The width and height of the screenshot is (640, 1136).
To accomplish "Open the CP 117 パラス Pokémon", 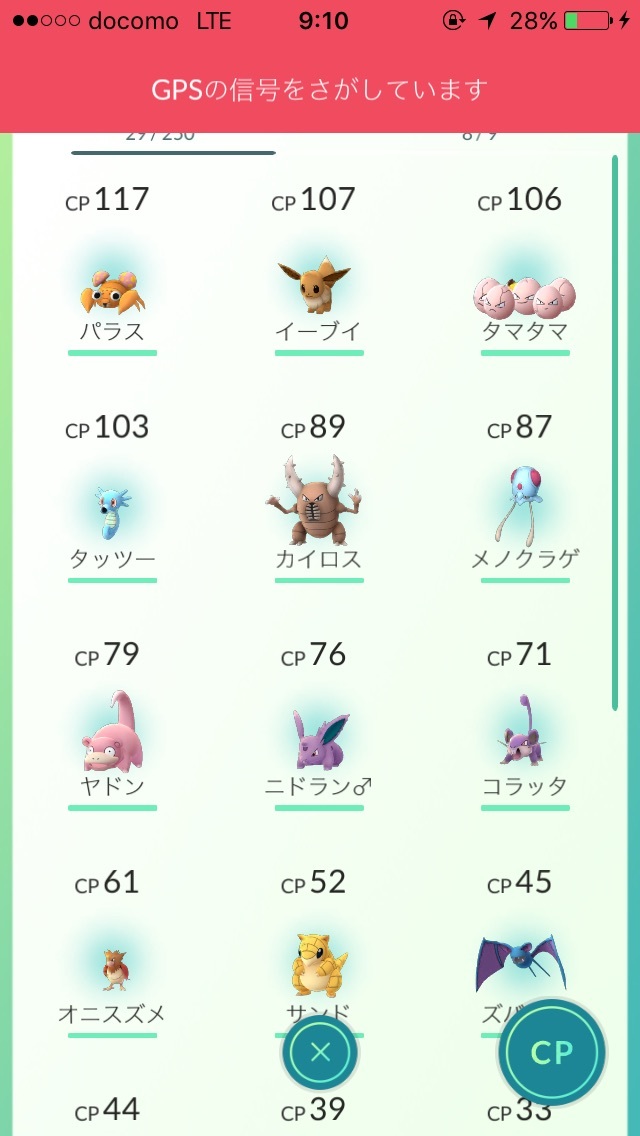I will click(x=112, y=289).
